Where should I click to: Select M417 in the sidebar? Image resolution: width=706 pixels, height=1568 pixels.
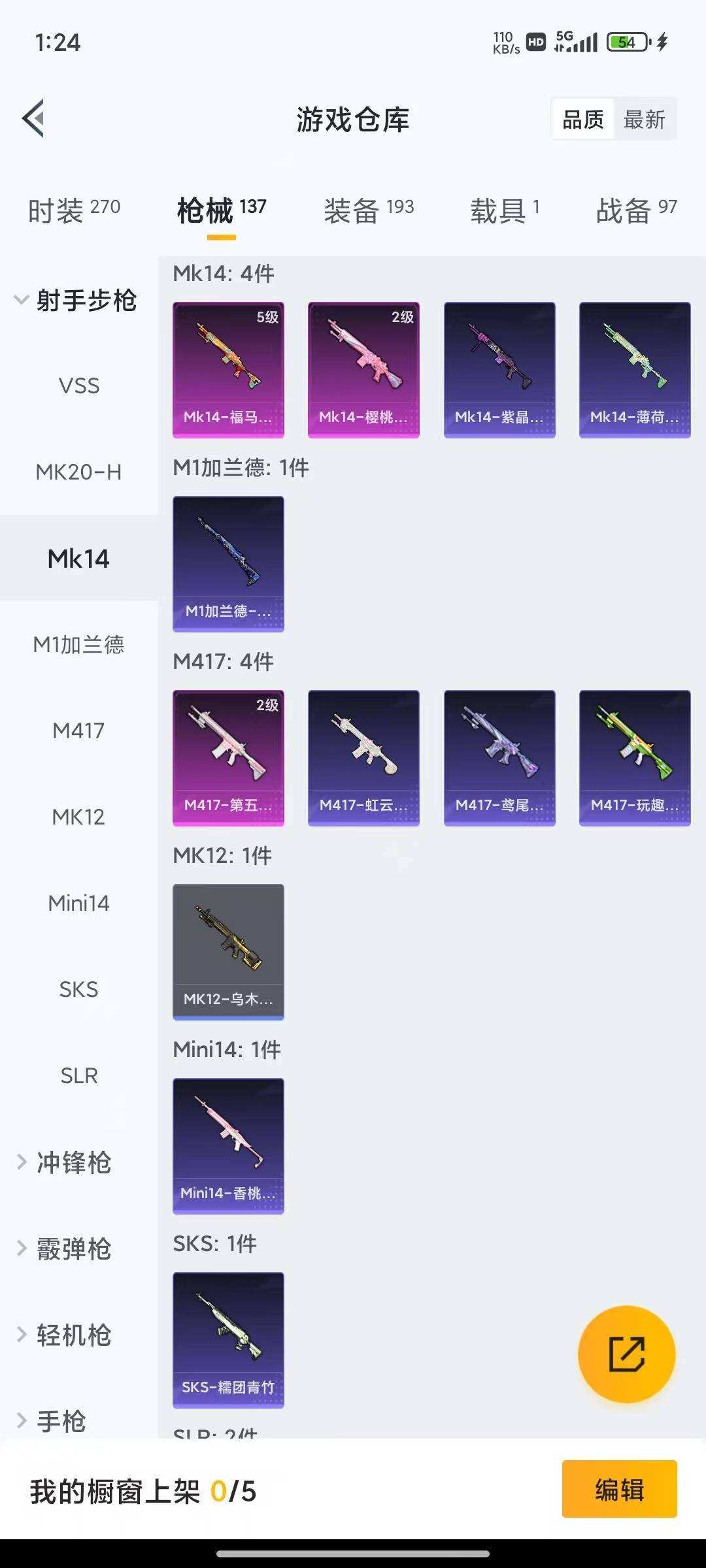[x=78, y=730]
